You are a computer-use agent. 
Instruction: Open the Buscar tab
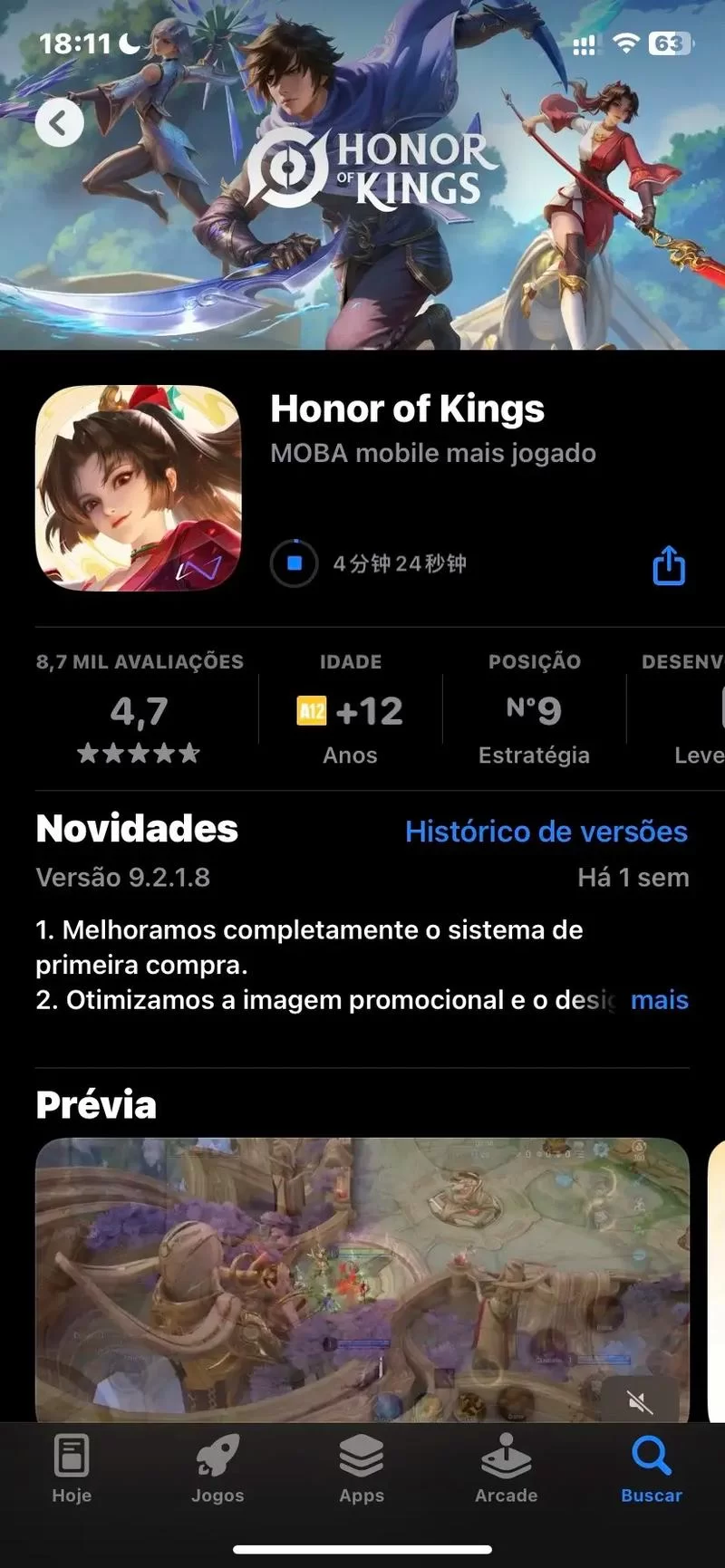(651, 1468)
